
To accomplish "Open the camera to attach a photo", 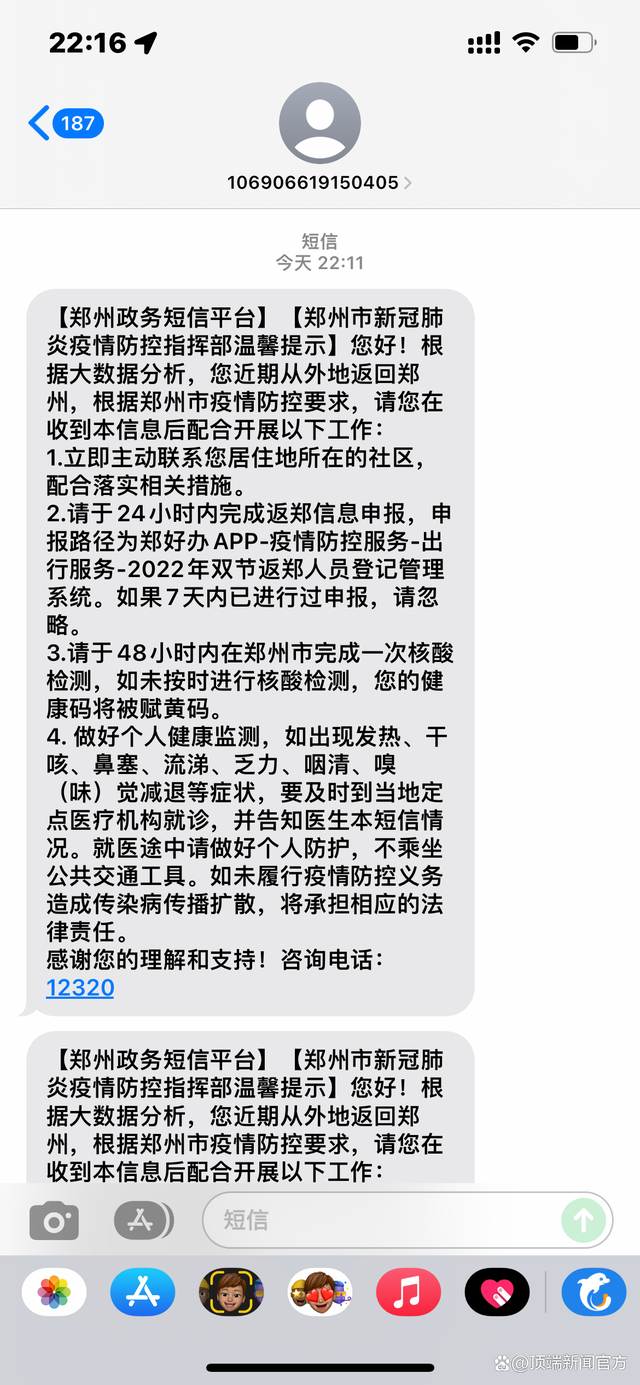I will (54, 1220).
